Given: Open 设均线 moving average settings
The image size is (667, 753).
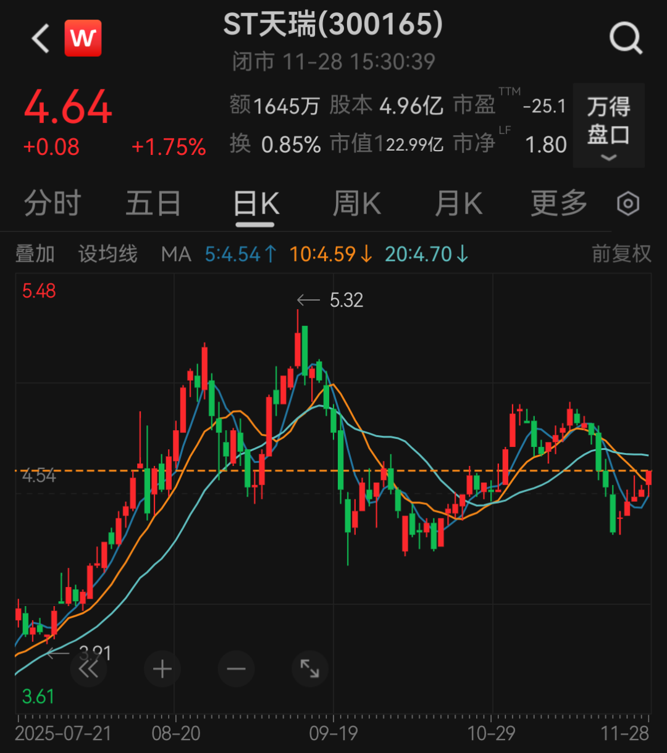Looking at the screenshot, I should click(108, 254).
